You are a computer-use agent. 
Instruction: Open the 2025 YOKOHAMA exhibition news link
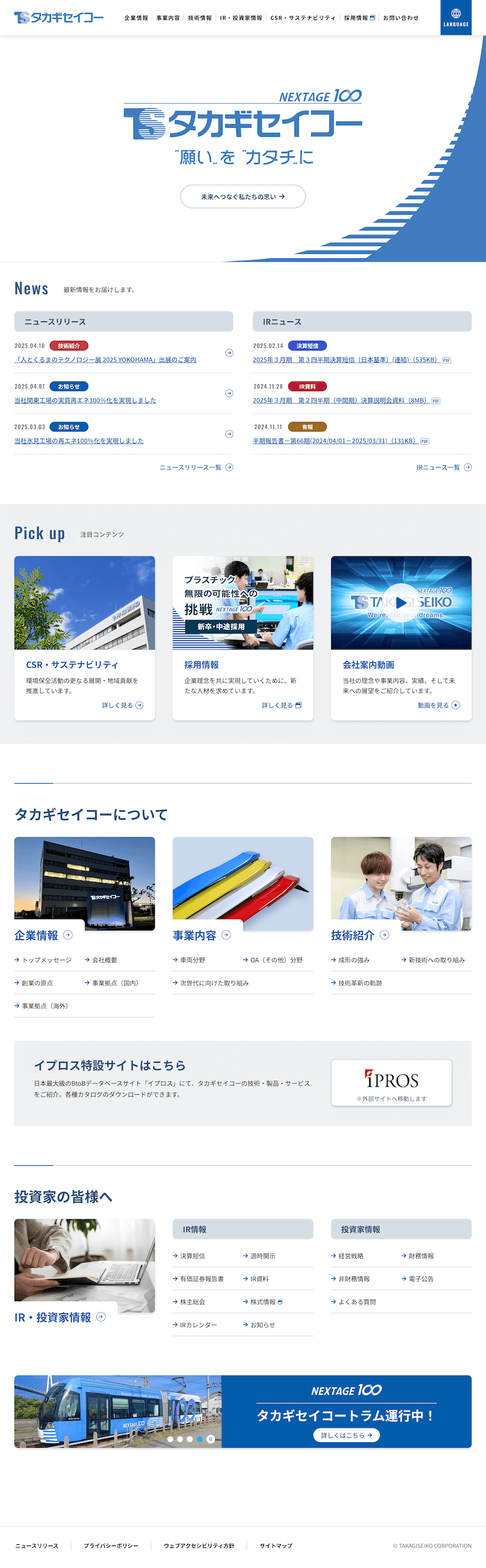coord(105,360)
